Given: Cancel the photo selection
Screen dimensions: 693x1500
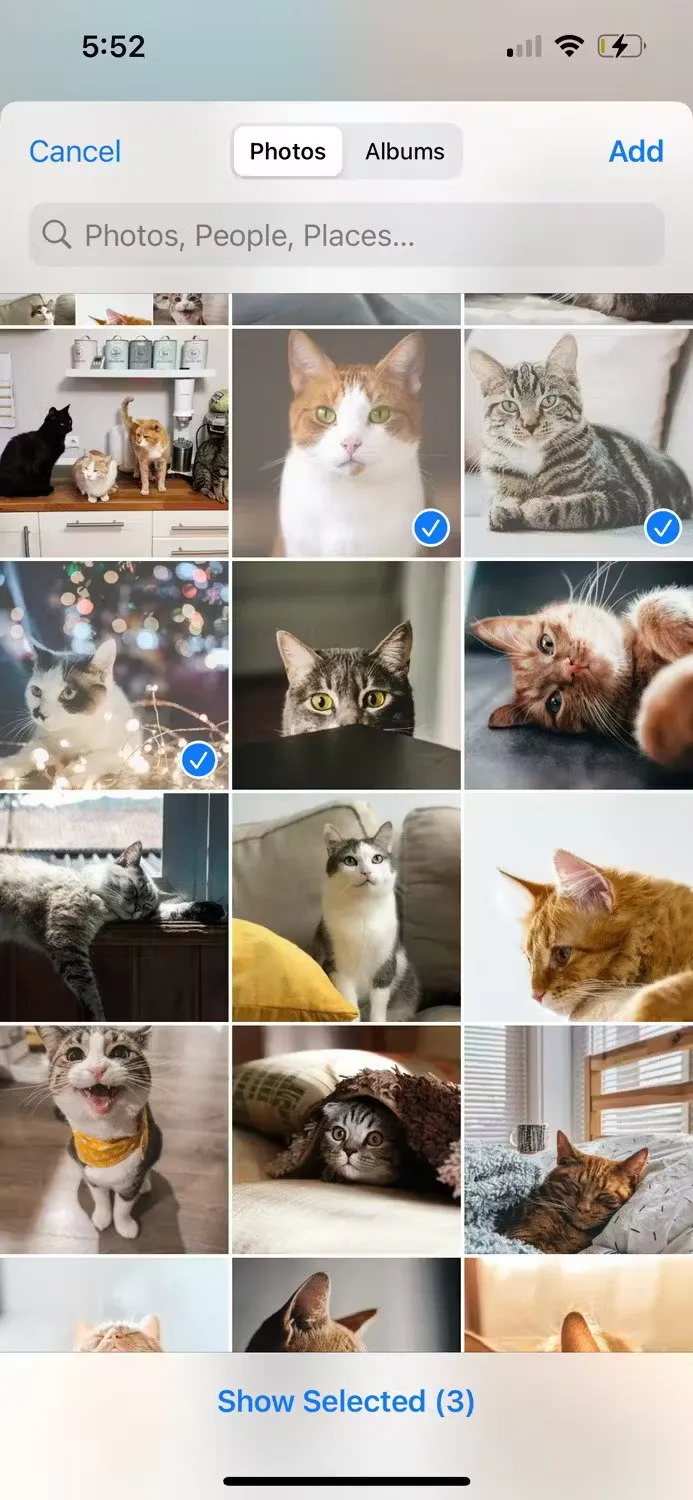Looking at the screenshot, I should [x=75, y=152].
